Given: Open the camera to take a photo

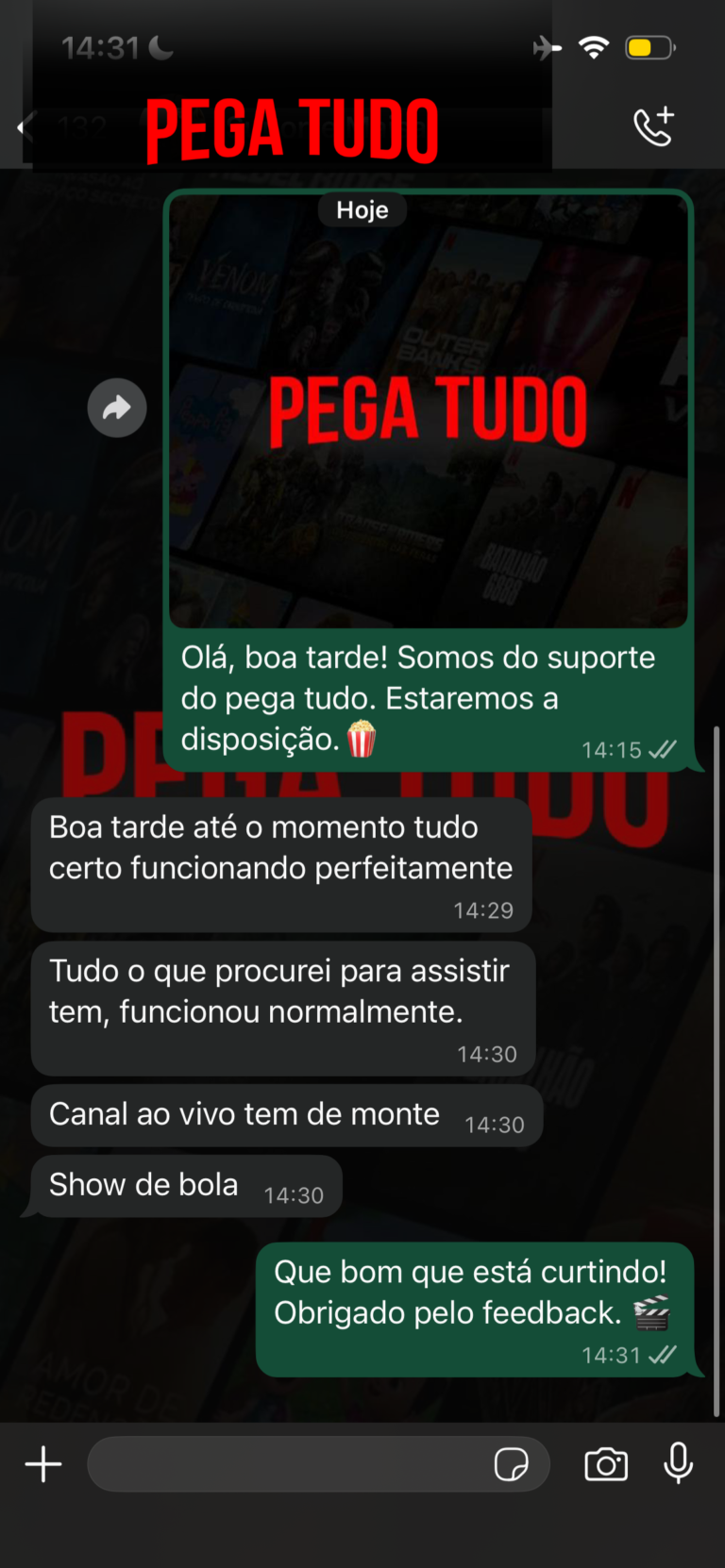Looking at the screenshot, I should click(606, 1464).
